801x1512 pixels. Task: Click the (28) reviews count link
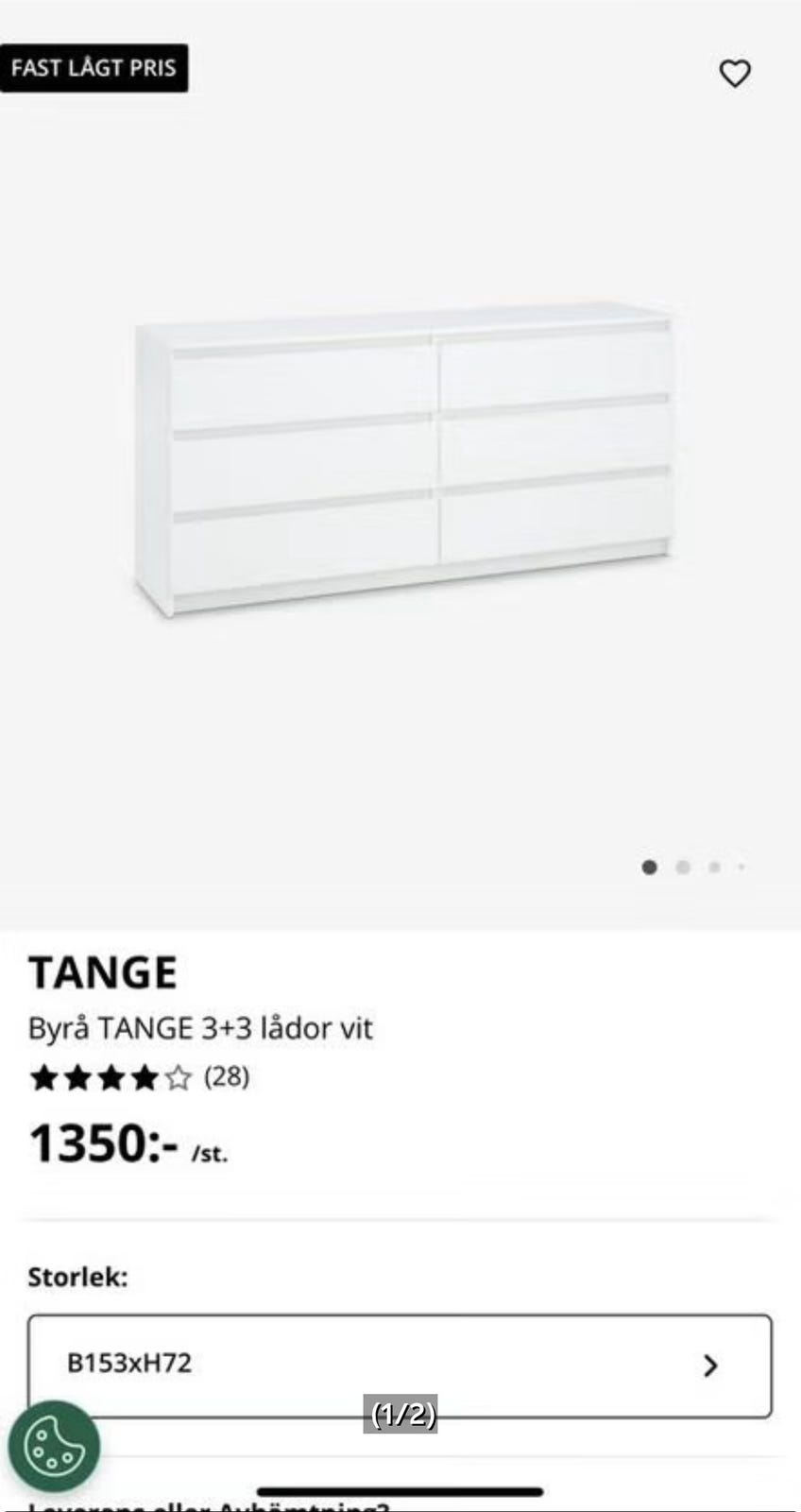226,1076
